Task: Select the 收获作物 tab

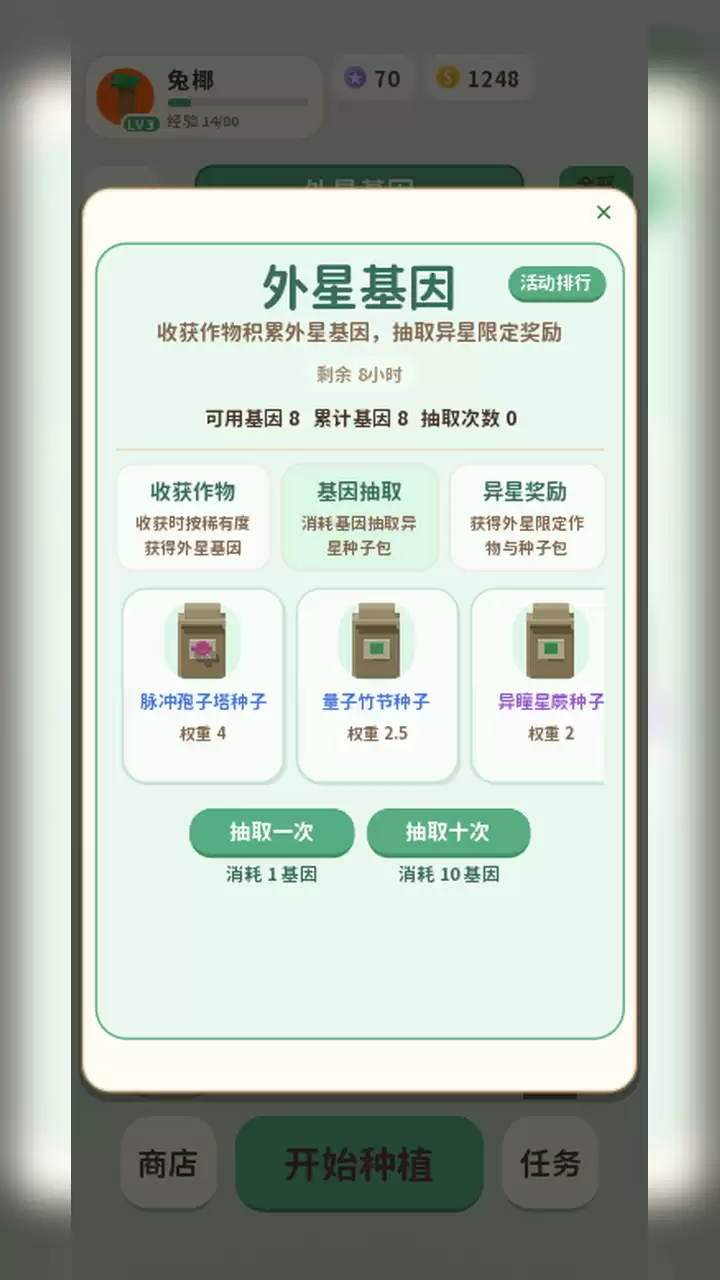Action: point(193,518)
